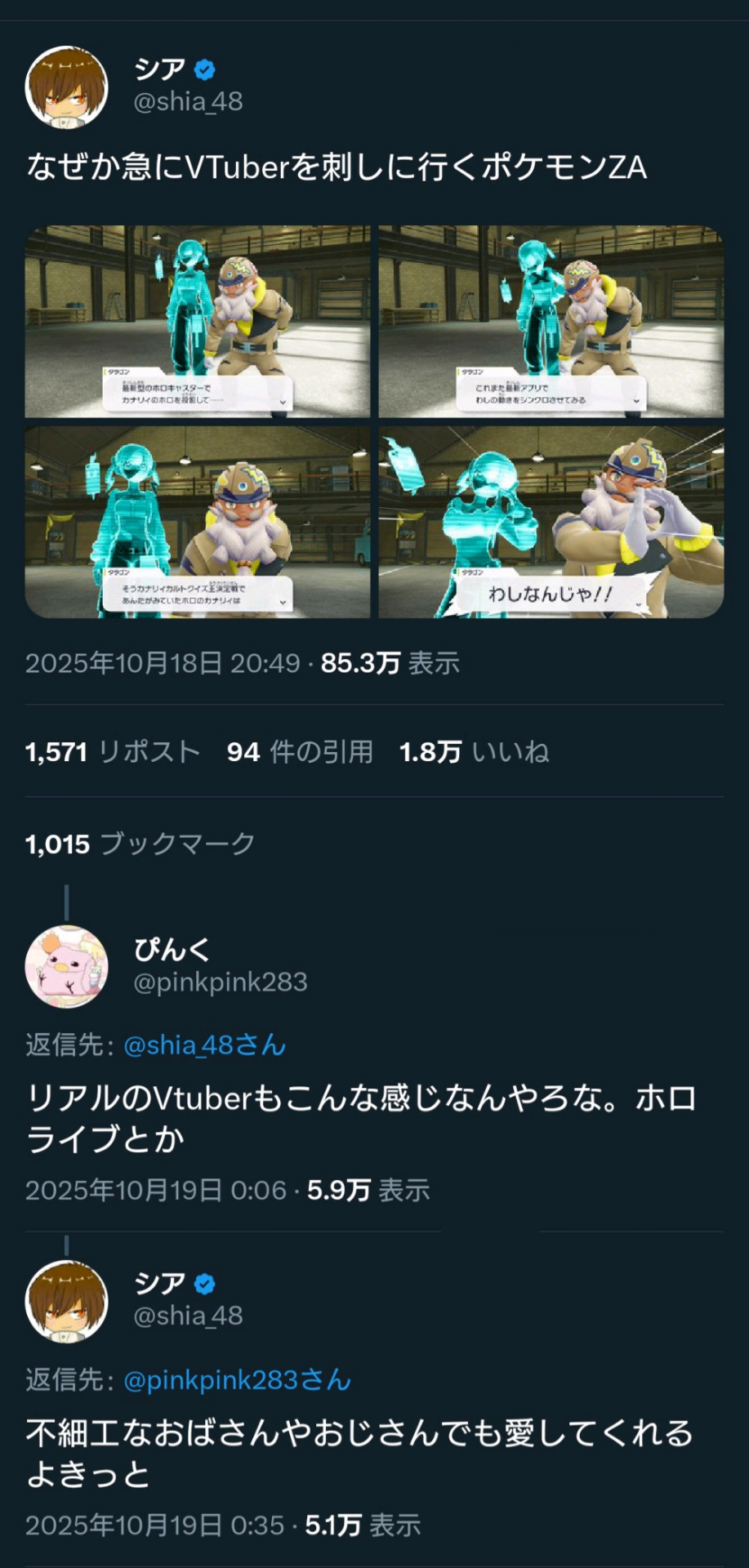Tap the @pinkpink283さん reply mention link
This screenshot has height=1568, width=749.
(x=237, y=1379)
